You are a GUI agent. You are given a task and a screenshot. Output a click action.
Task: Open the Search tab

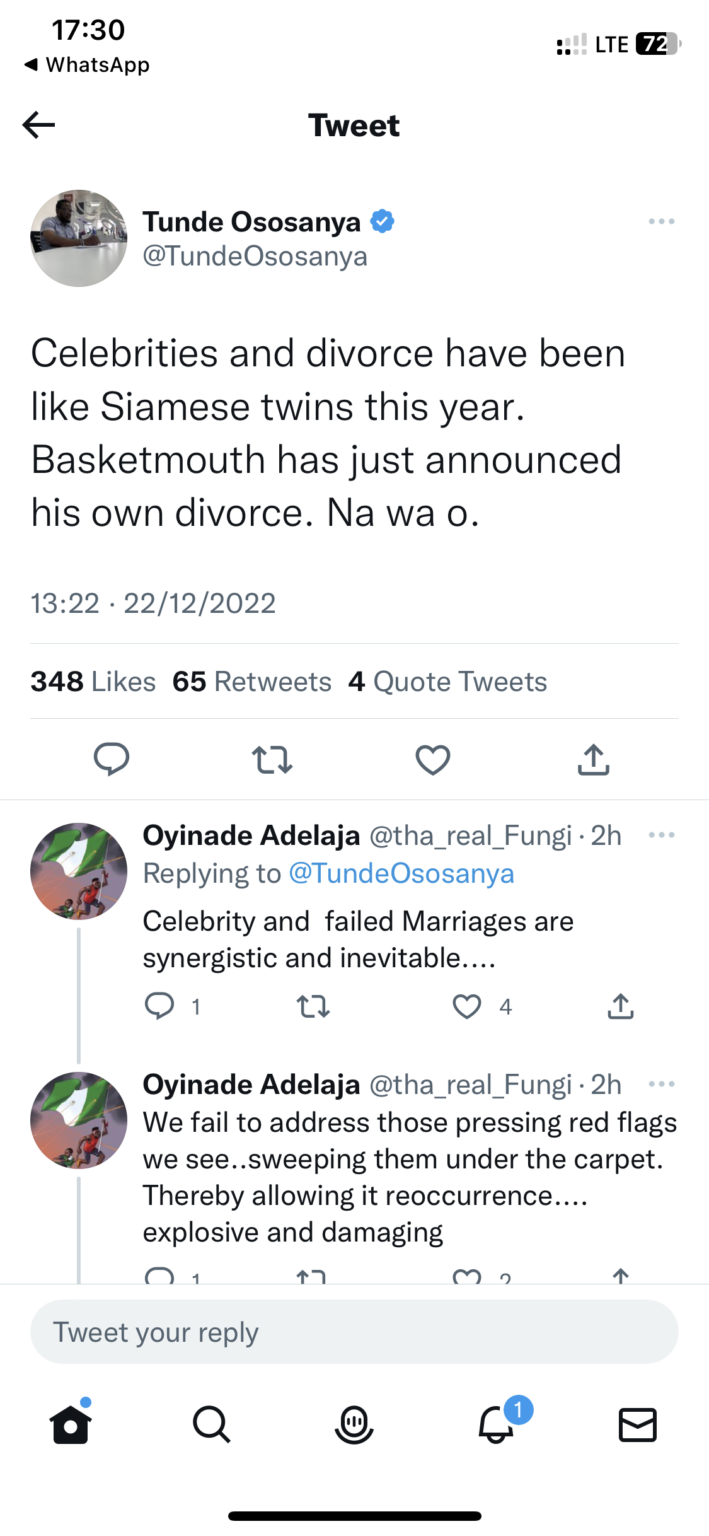coord(211,1425)
